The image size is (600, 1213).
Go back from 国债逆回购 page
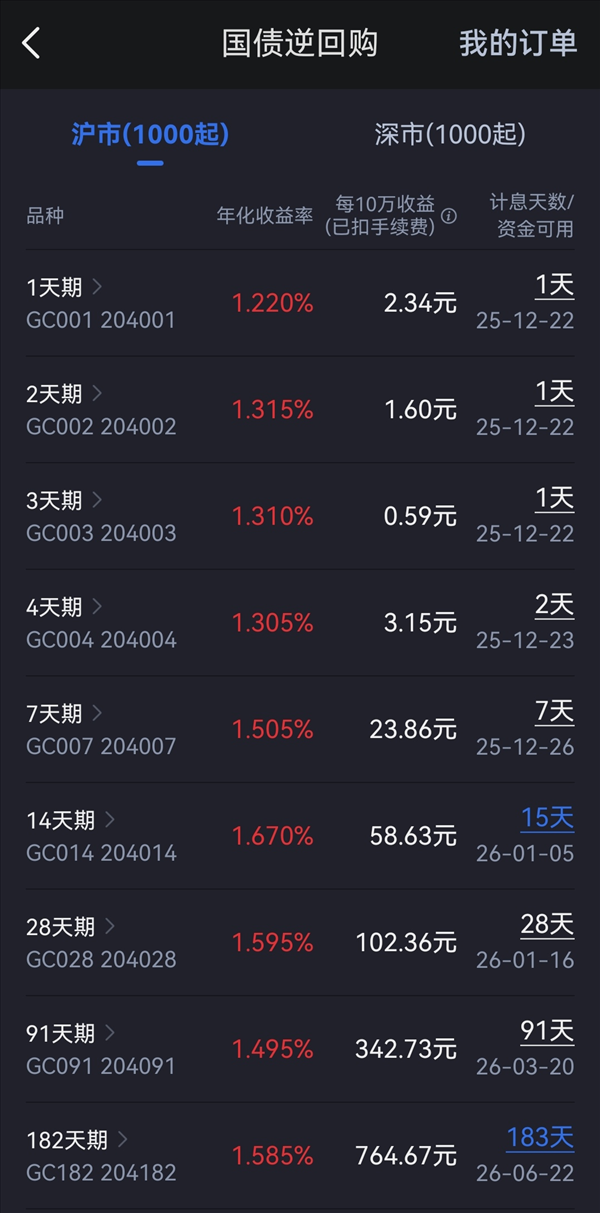32,44
